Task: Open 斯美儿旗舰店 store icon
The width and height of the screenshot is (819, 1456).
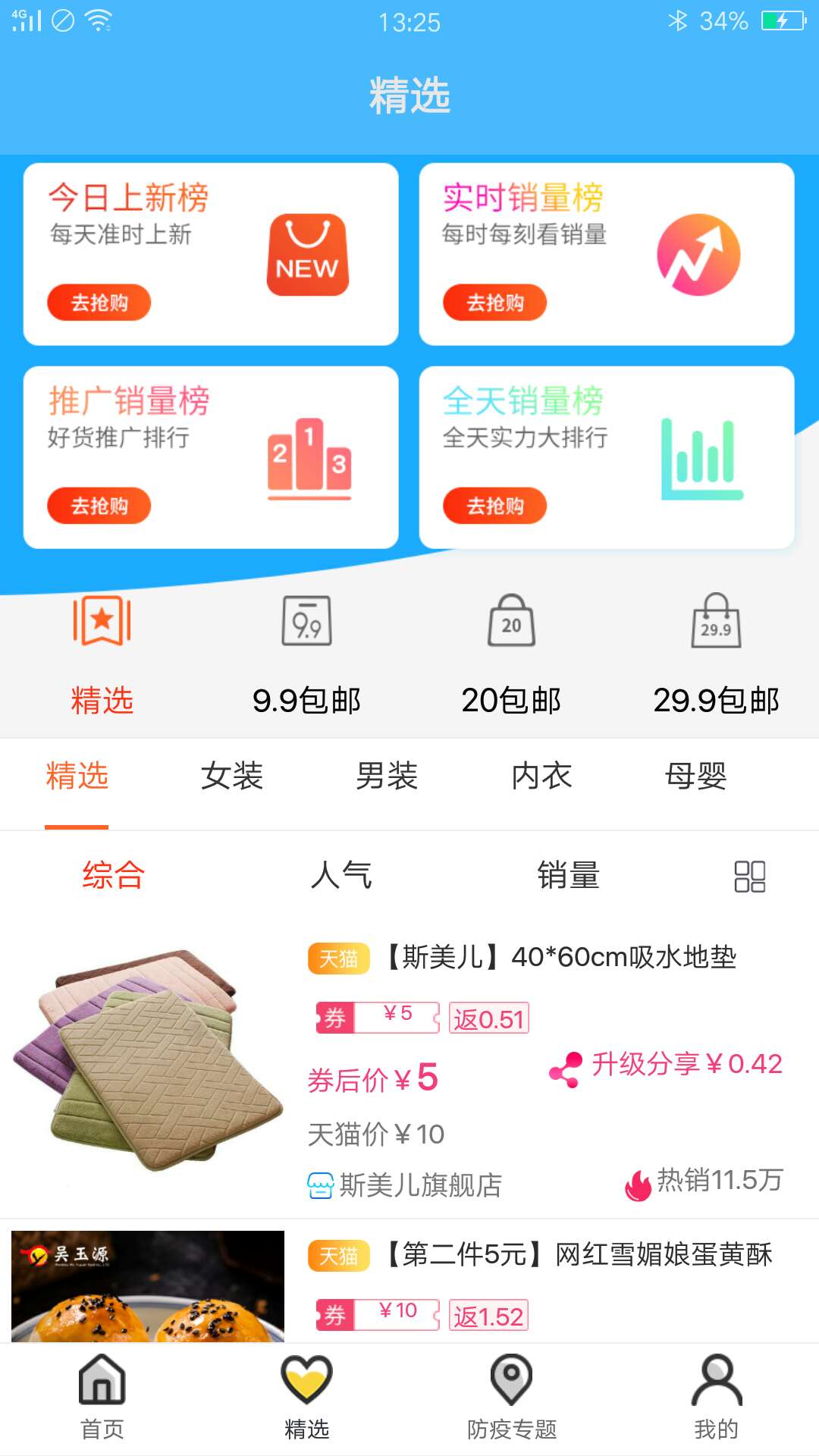Action: (322, 1184)
